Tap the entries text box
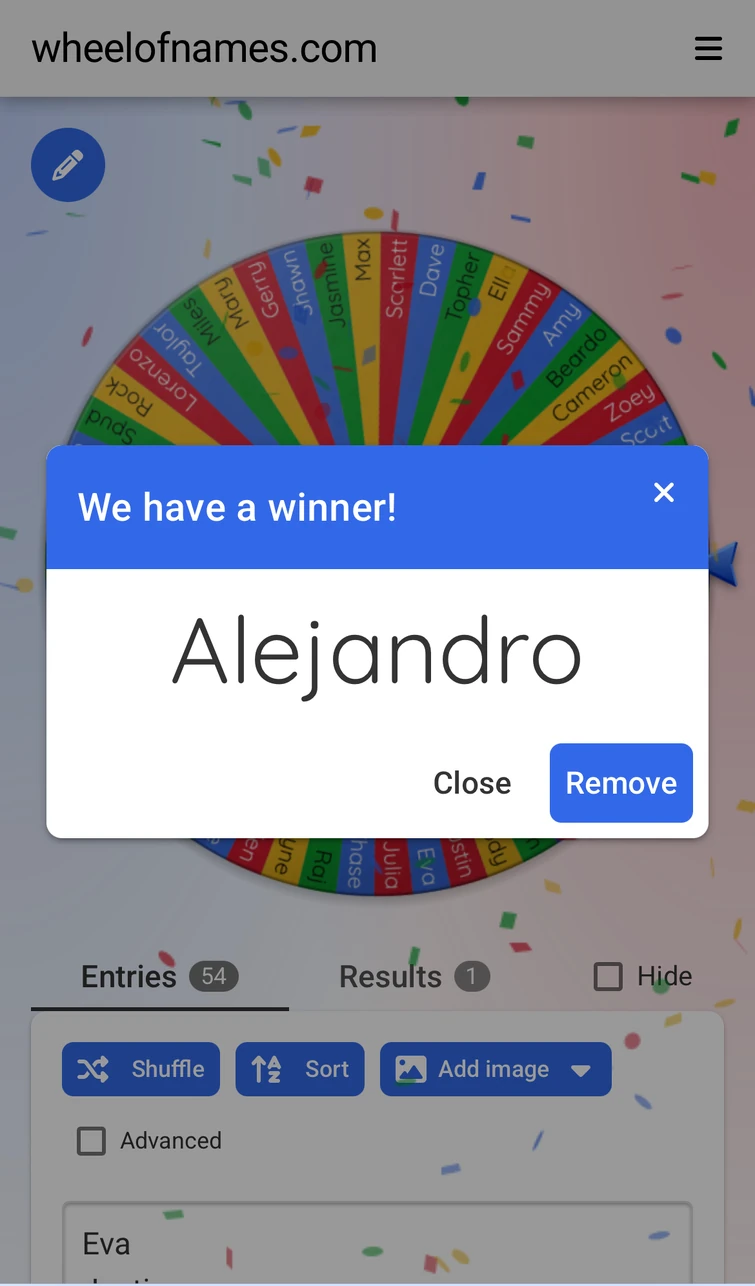 point(378,1243)
